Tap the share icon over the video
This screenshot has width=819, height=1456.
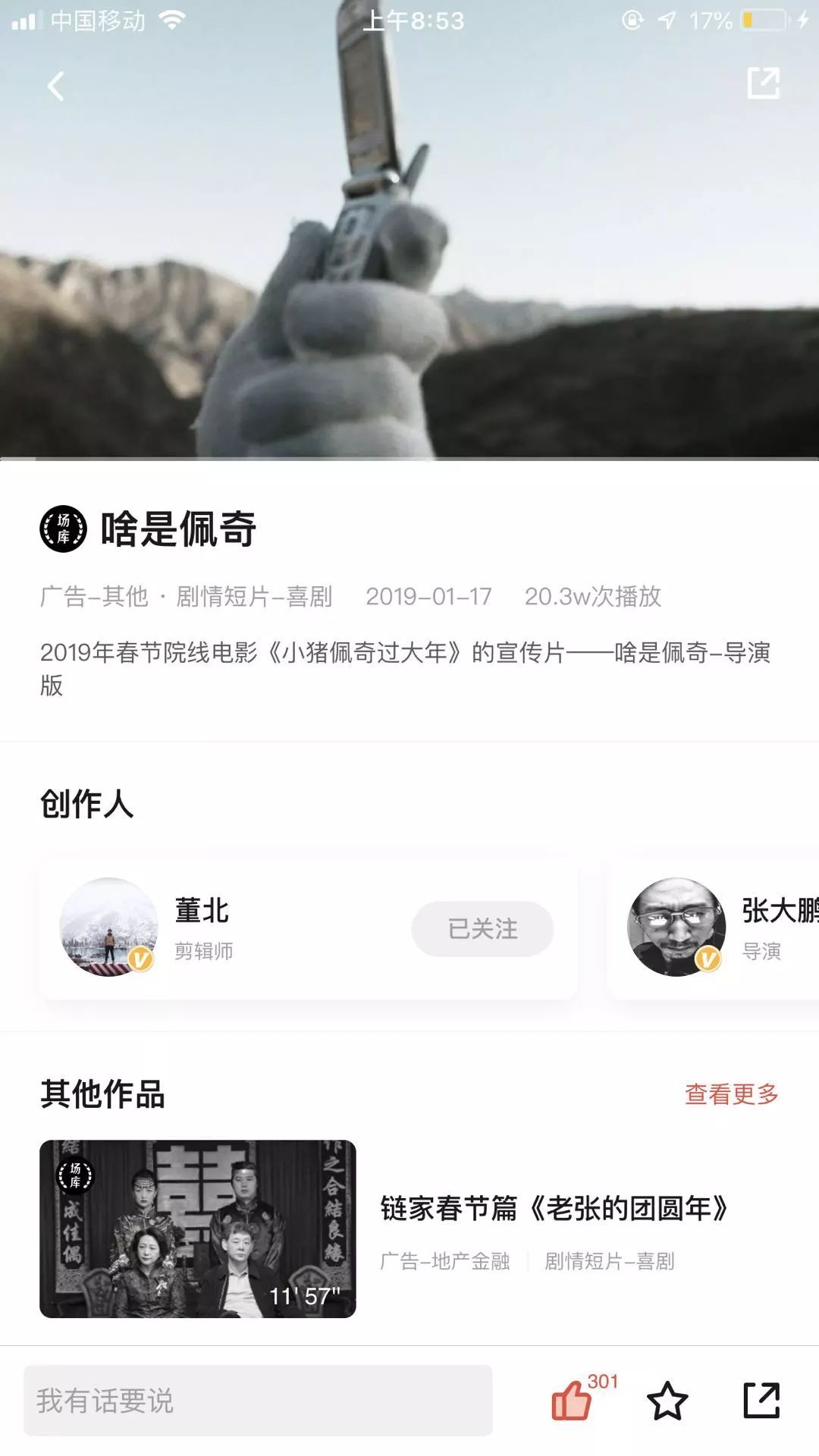pyautogui.click(x=763, y=83)
